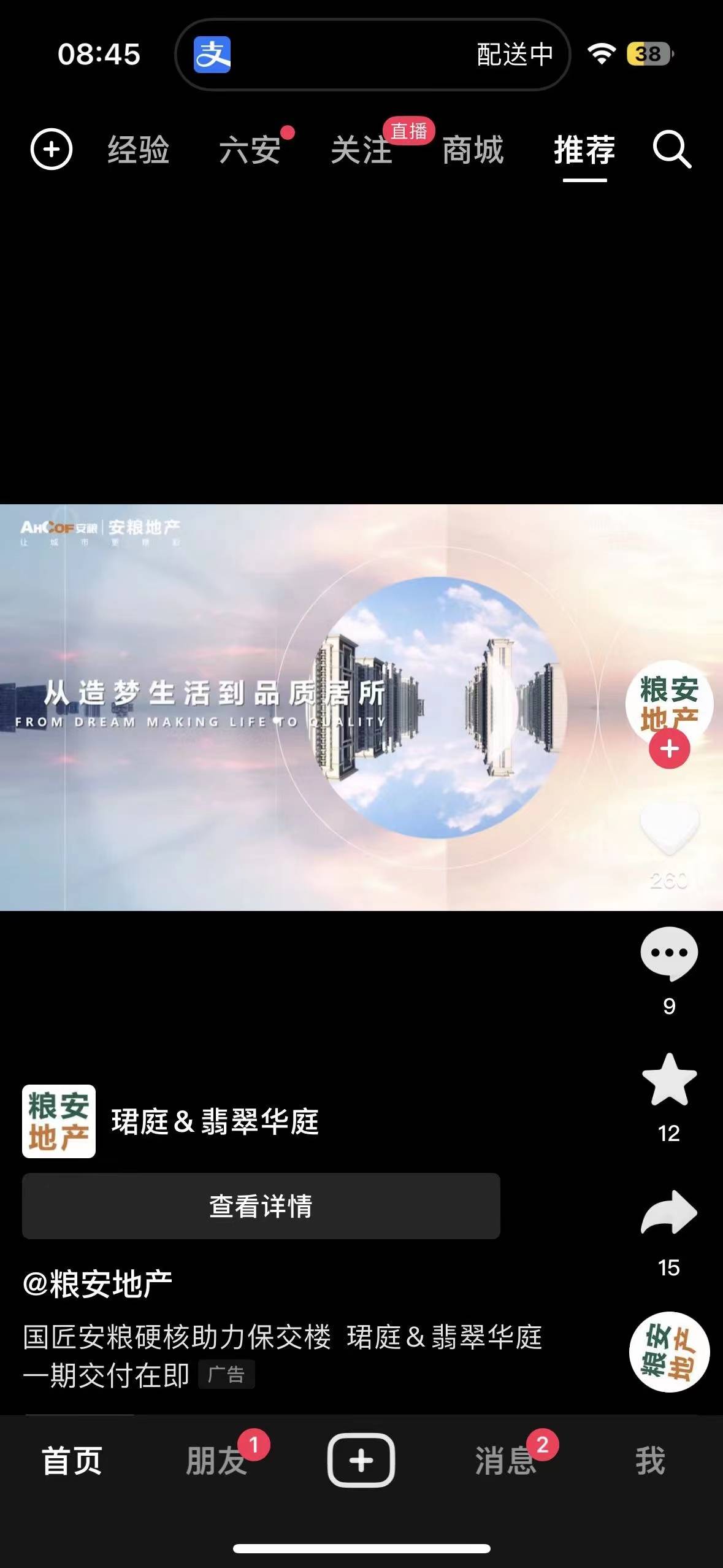Open the @粮安地产 profile link
723x1568 pixels.
98,1283
